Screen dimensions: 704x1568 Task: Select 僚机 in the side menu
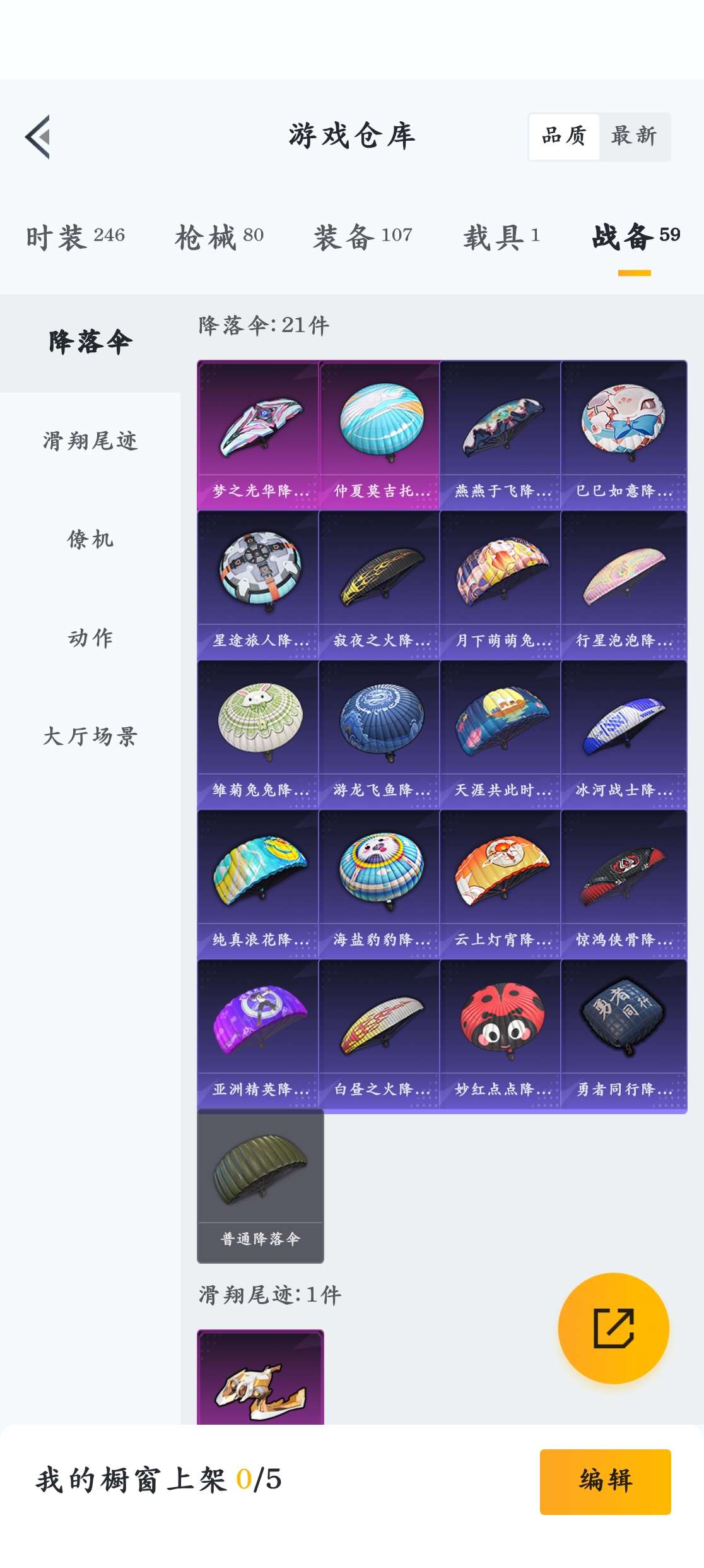[90, 539]
